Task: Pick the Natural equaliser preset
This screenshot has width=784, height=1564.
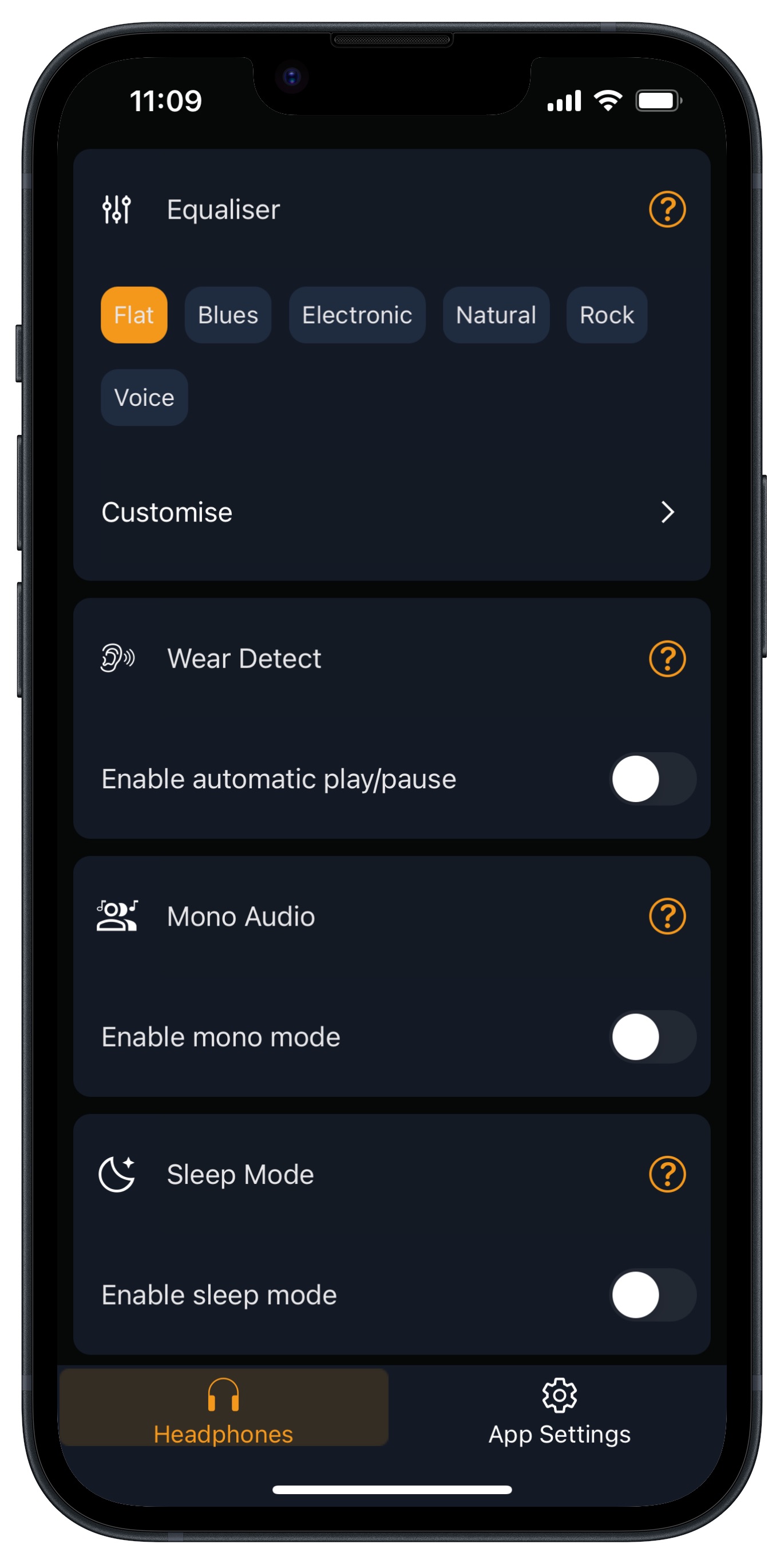Action: [496, 315]
